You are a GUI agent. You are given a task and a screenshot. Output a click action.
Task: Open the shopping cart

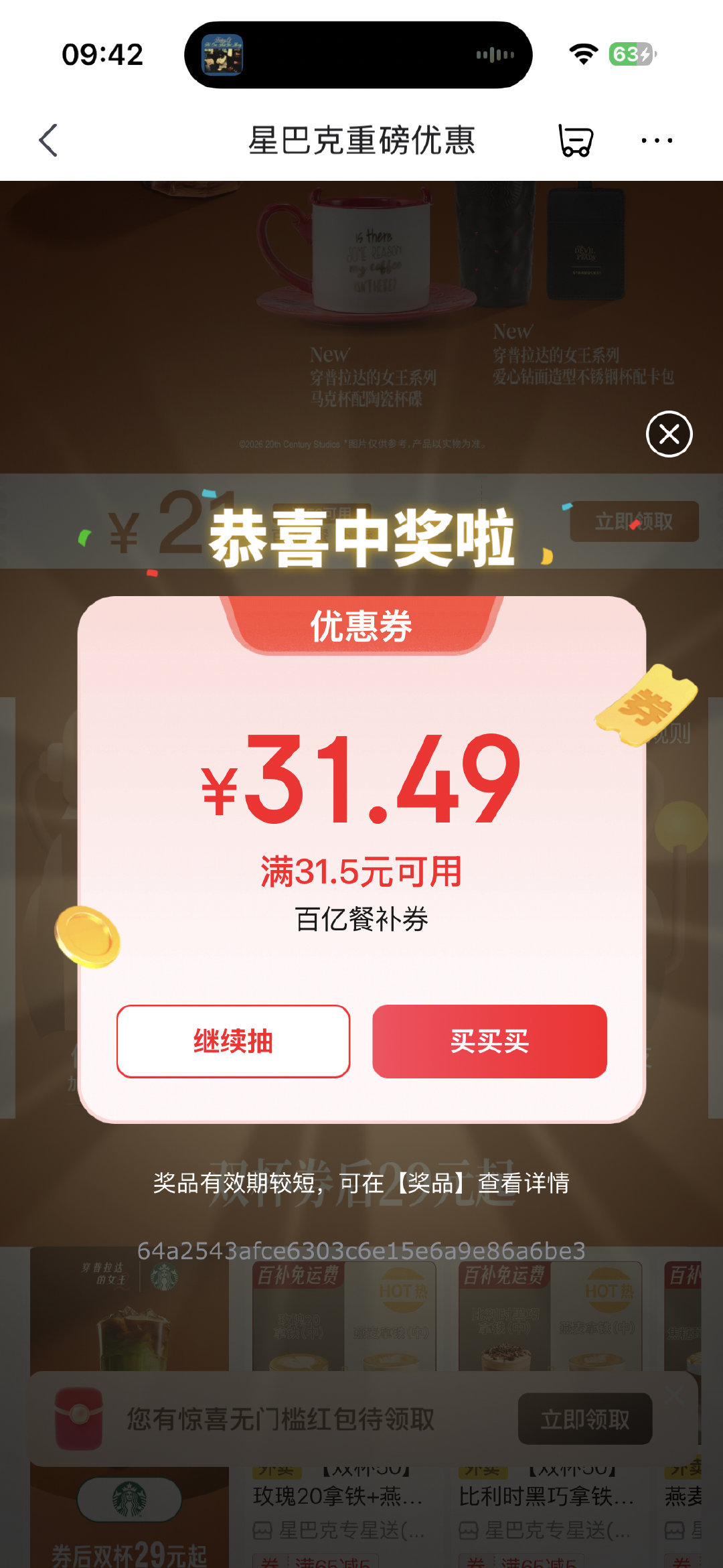[576, 141]
